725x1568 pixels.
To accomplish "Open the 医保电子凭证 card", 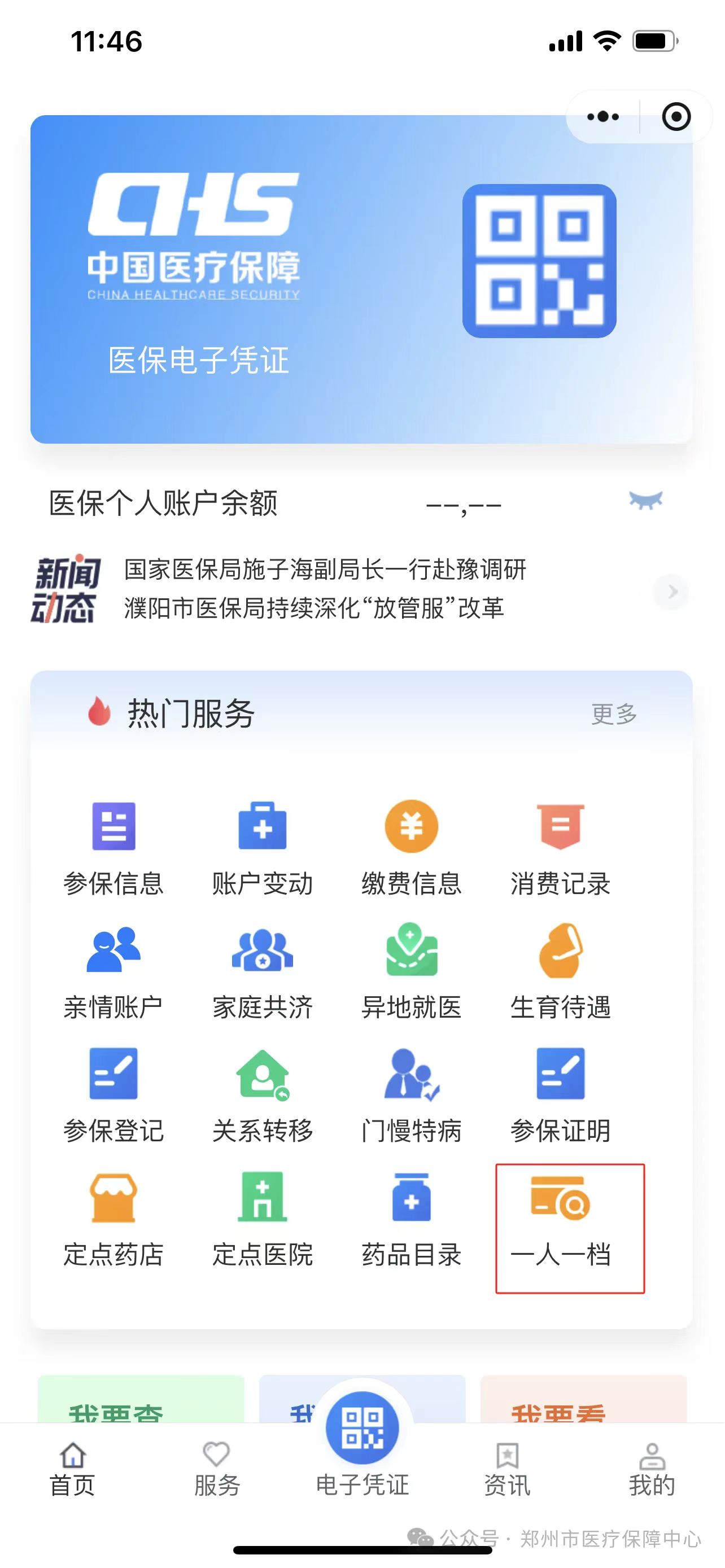I will pos(360,279).
